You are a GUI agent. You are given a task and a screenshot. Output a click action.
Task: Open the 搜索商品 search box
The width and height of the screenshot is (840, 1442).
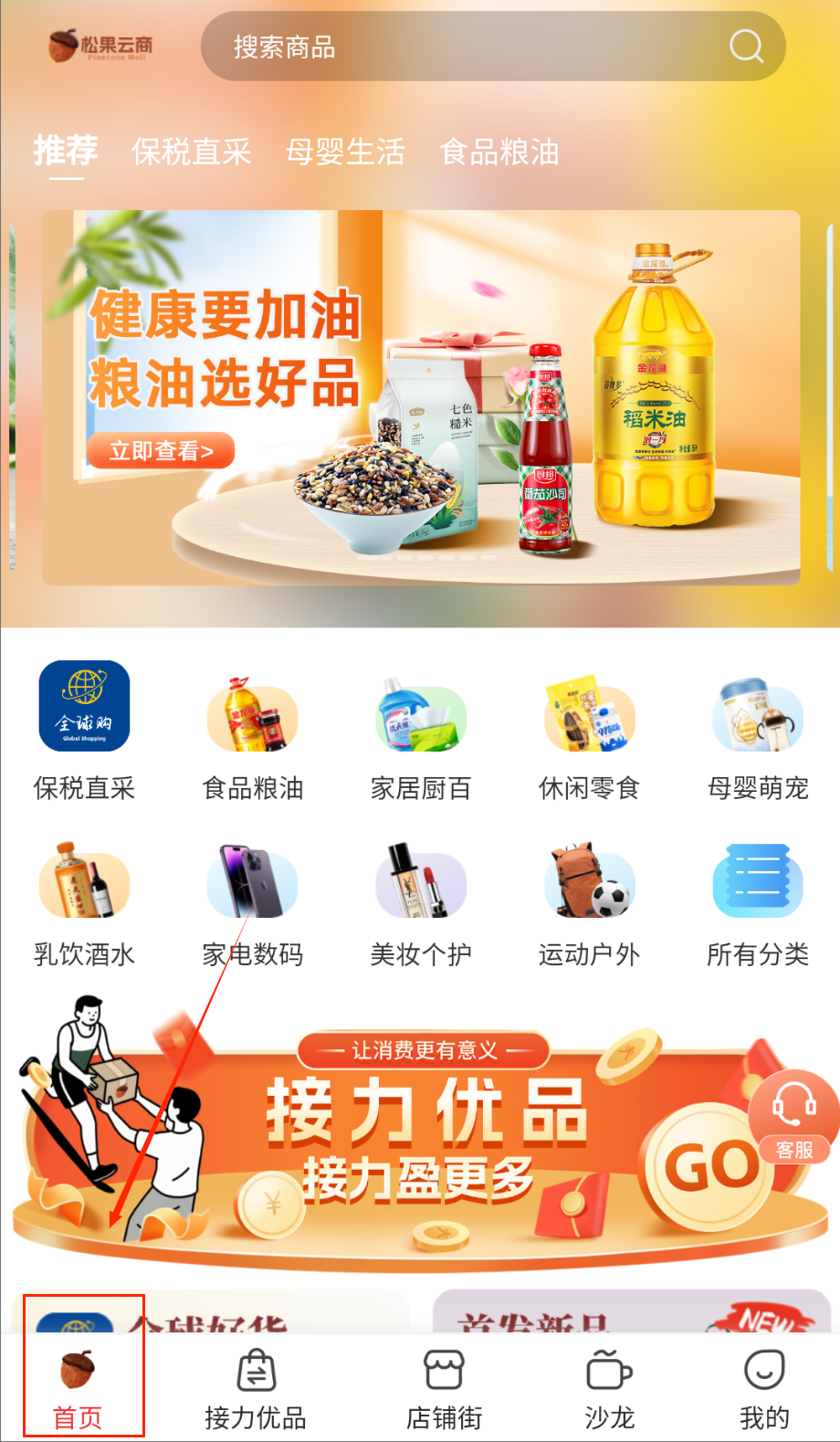pos(475,47)
